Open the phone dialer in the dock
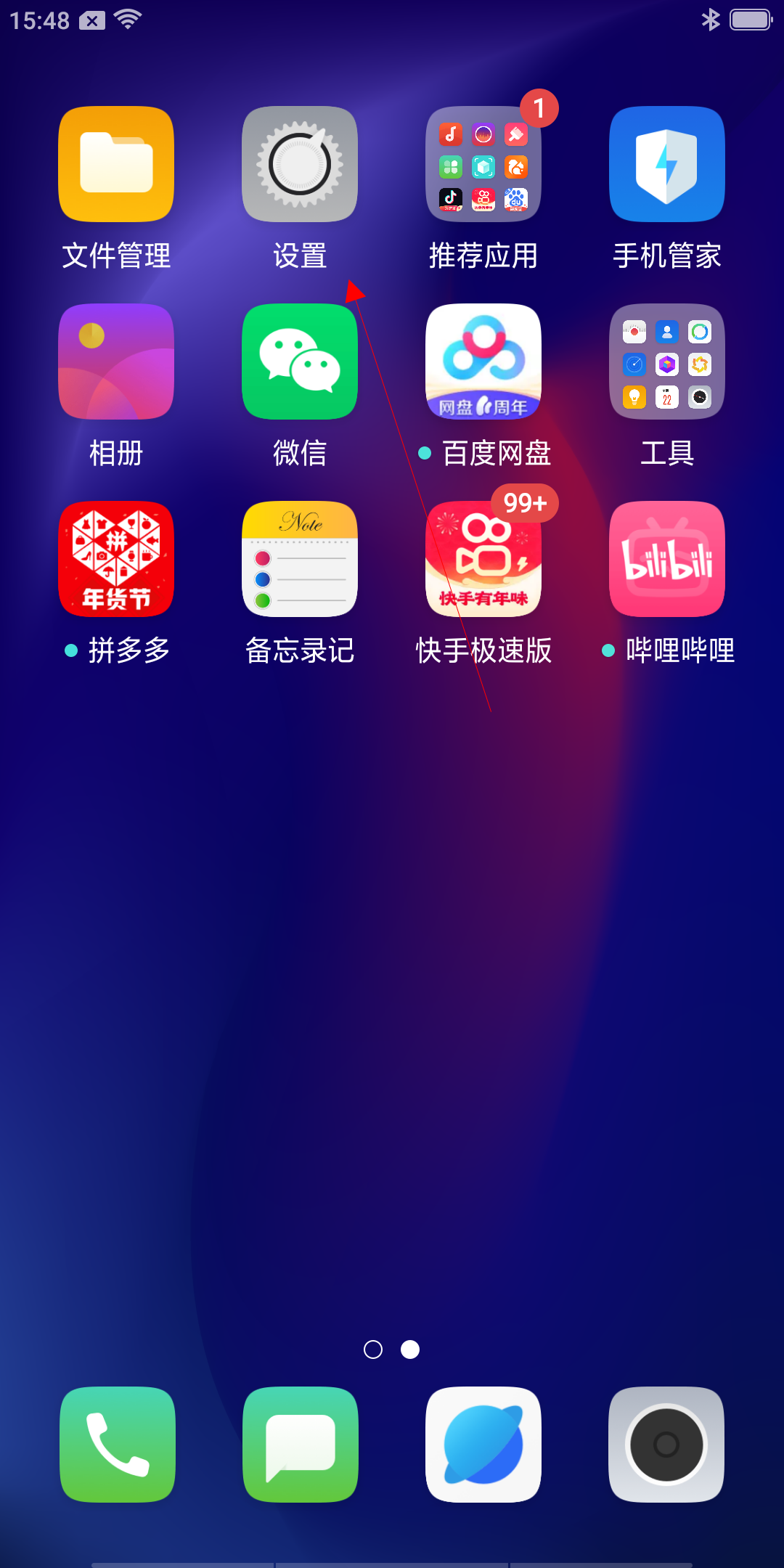784x1568 pixels. (118, 1445)
